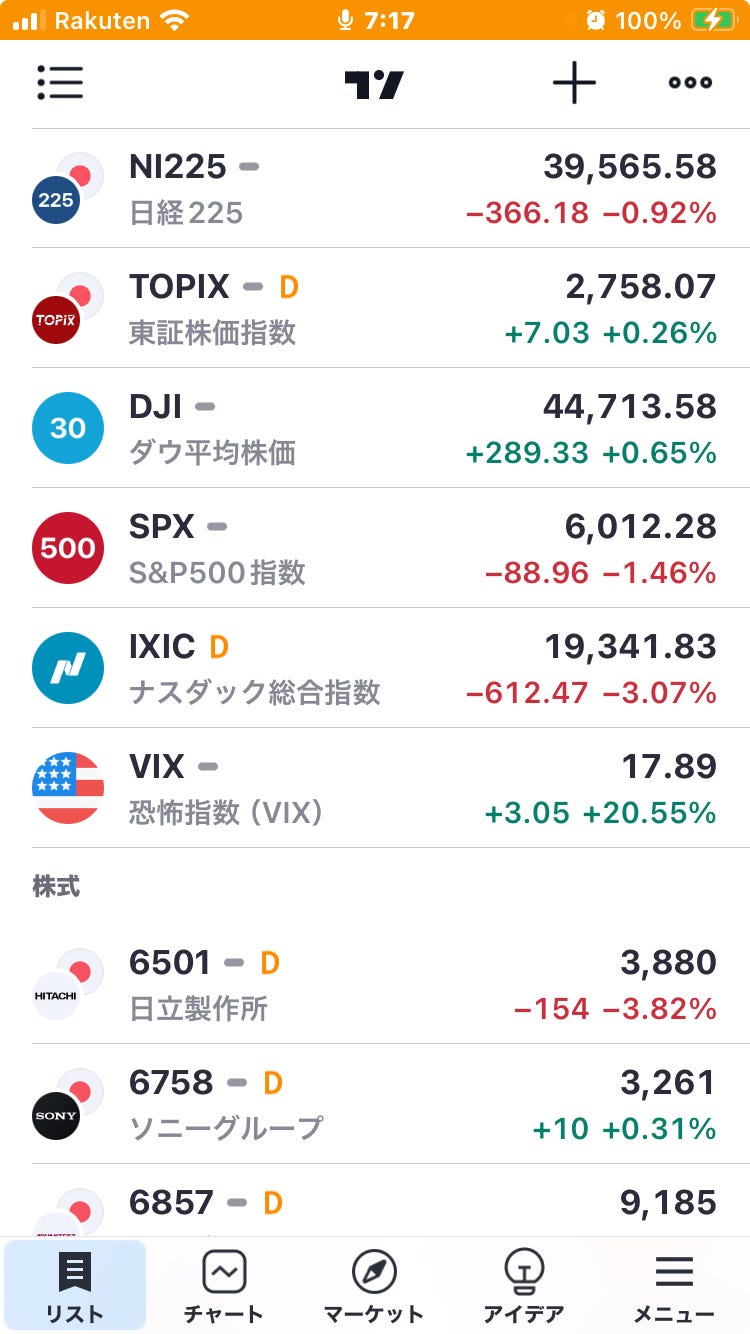Open the TOPIX 東証株価指数 row
This screenshot has height=1334, width=750.
pyautogui.click(x=375, y=308)
